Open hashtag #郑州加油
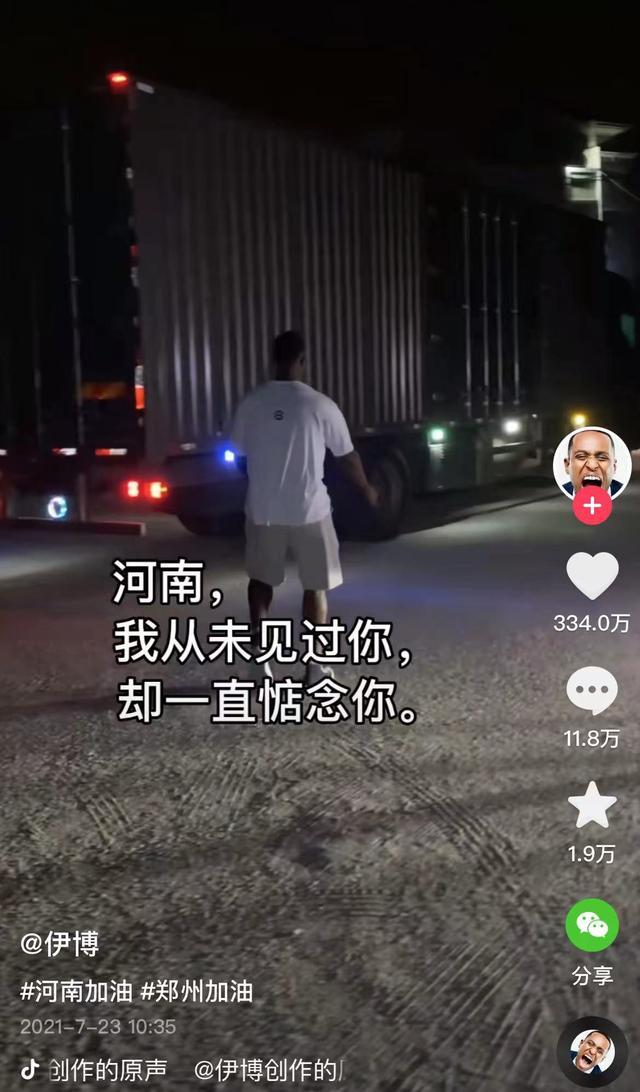The image size is (640, 1092). point(197,991)
